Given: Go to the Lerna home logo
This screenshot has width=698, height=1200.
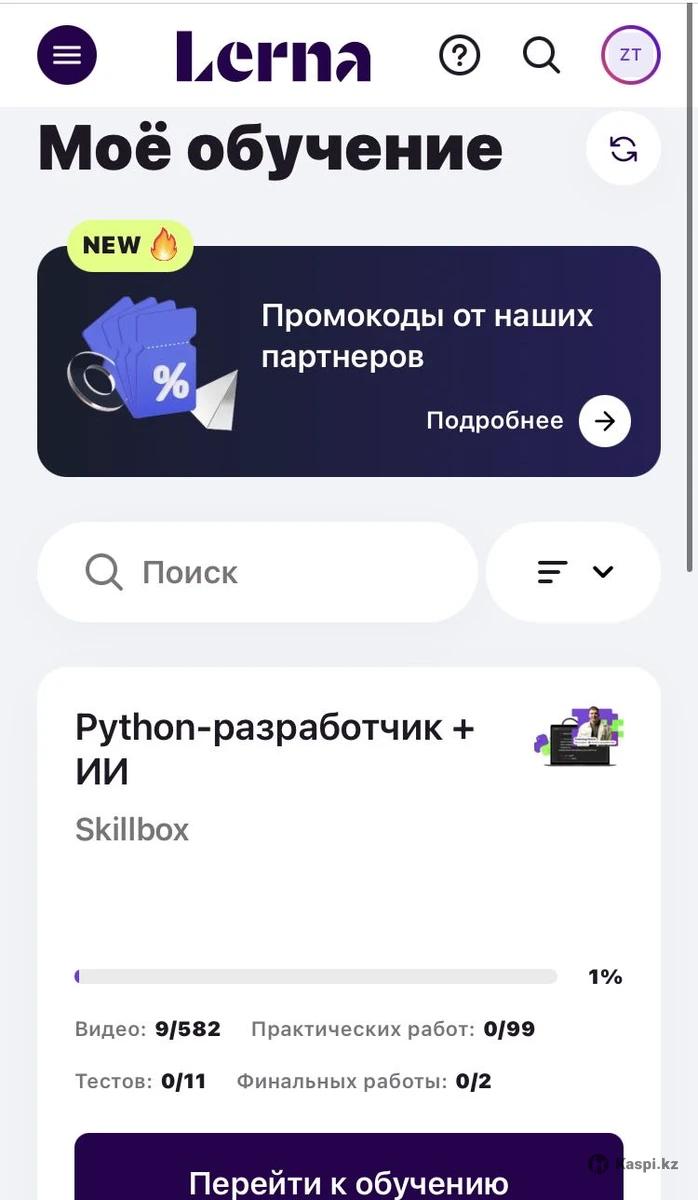Looking at the screenshot, I should 273,57.
